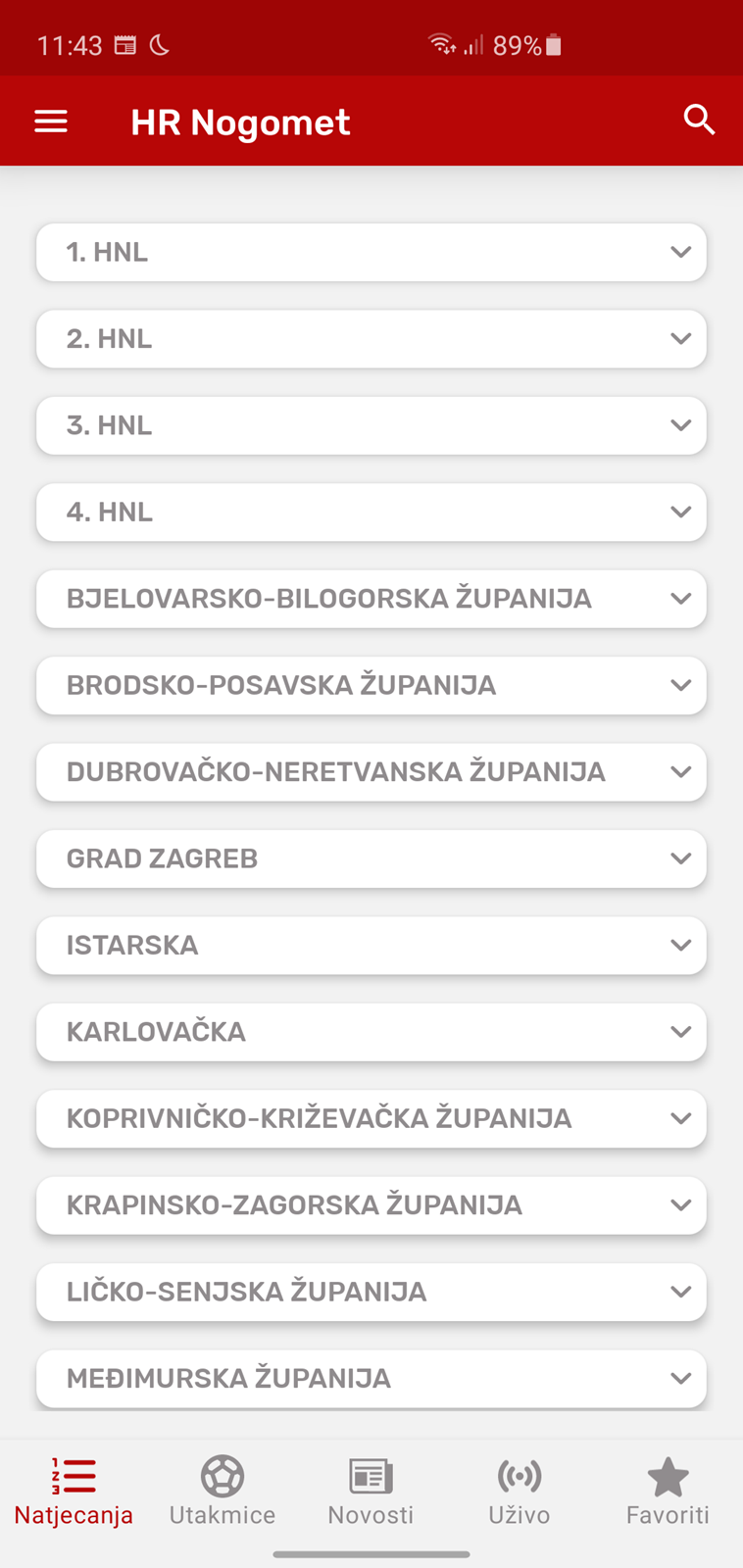Expand the 1. HNL section
The height and width of the screenshot is (1568, 743).
click(x=371, y=253)
